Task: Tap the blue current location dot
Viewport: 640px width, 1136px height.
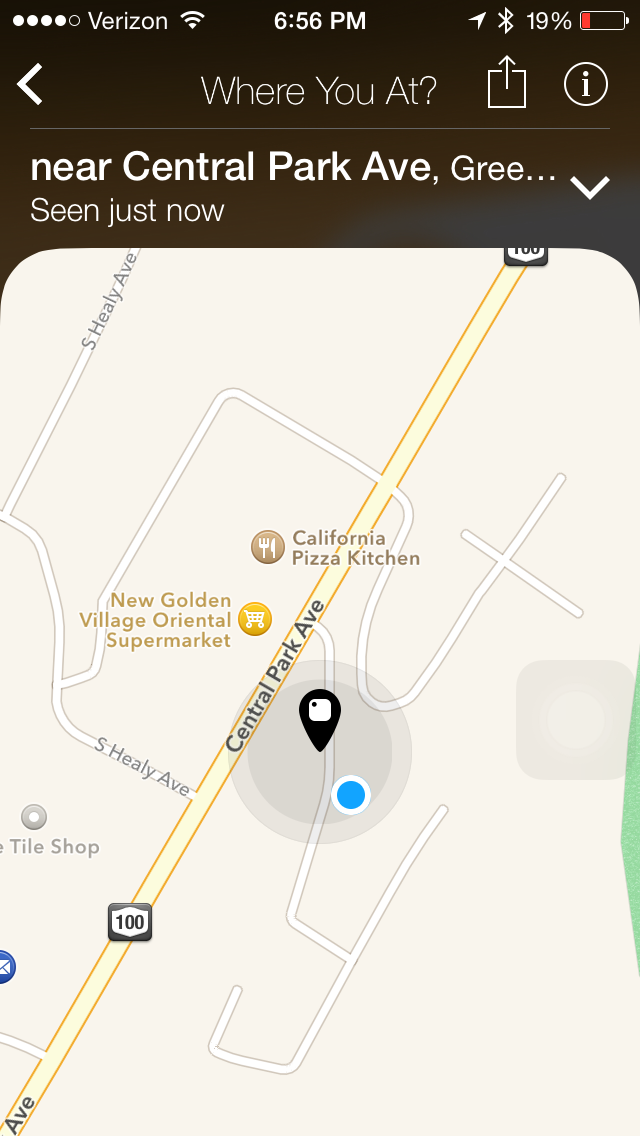Action: [x=351, y=795]
